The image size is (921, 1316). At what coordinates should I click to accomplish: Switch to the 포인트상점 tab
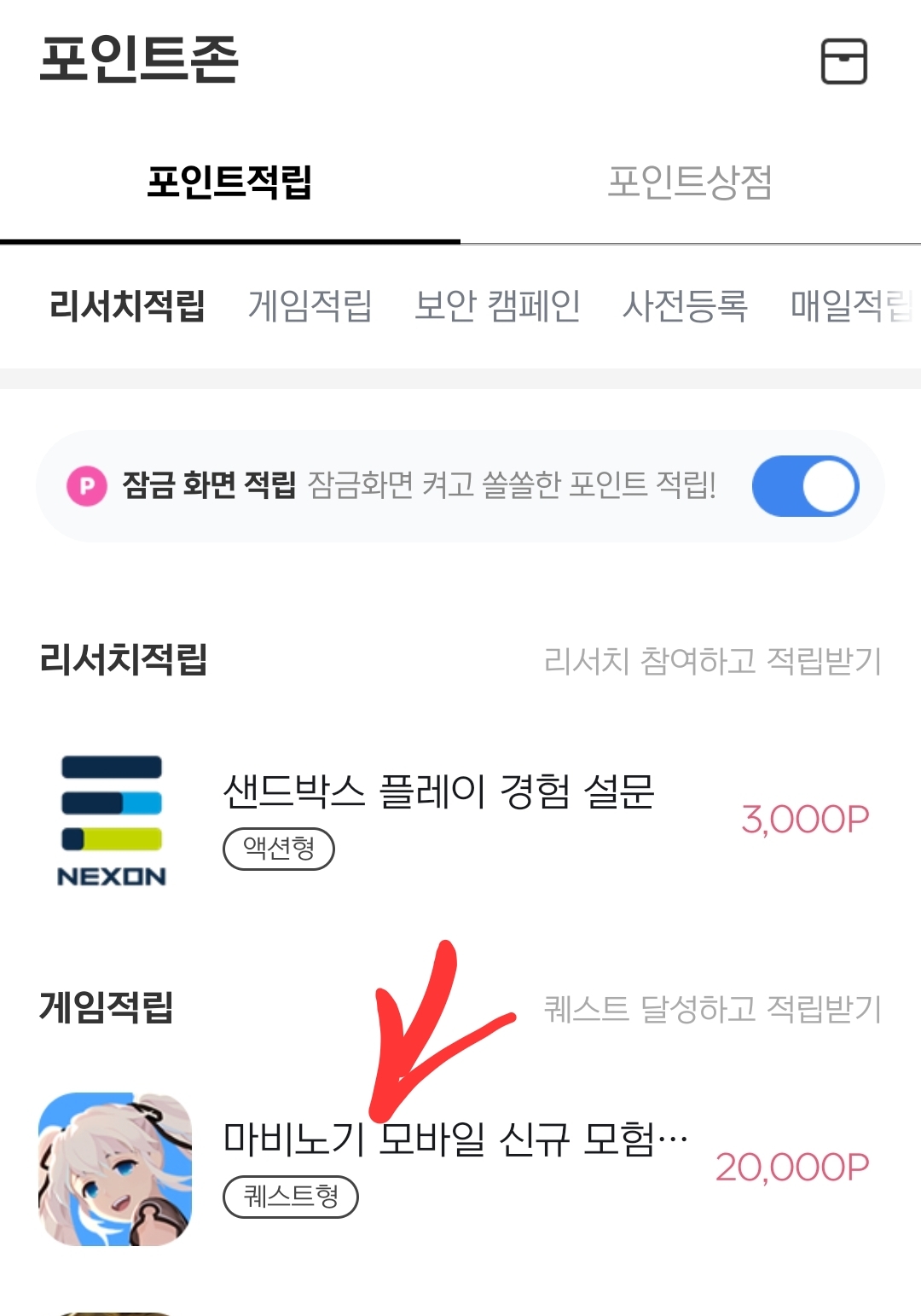689,182
